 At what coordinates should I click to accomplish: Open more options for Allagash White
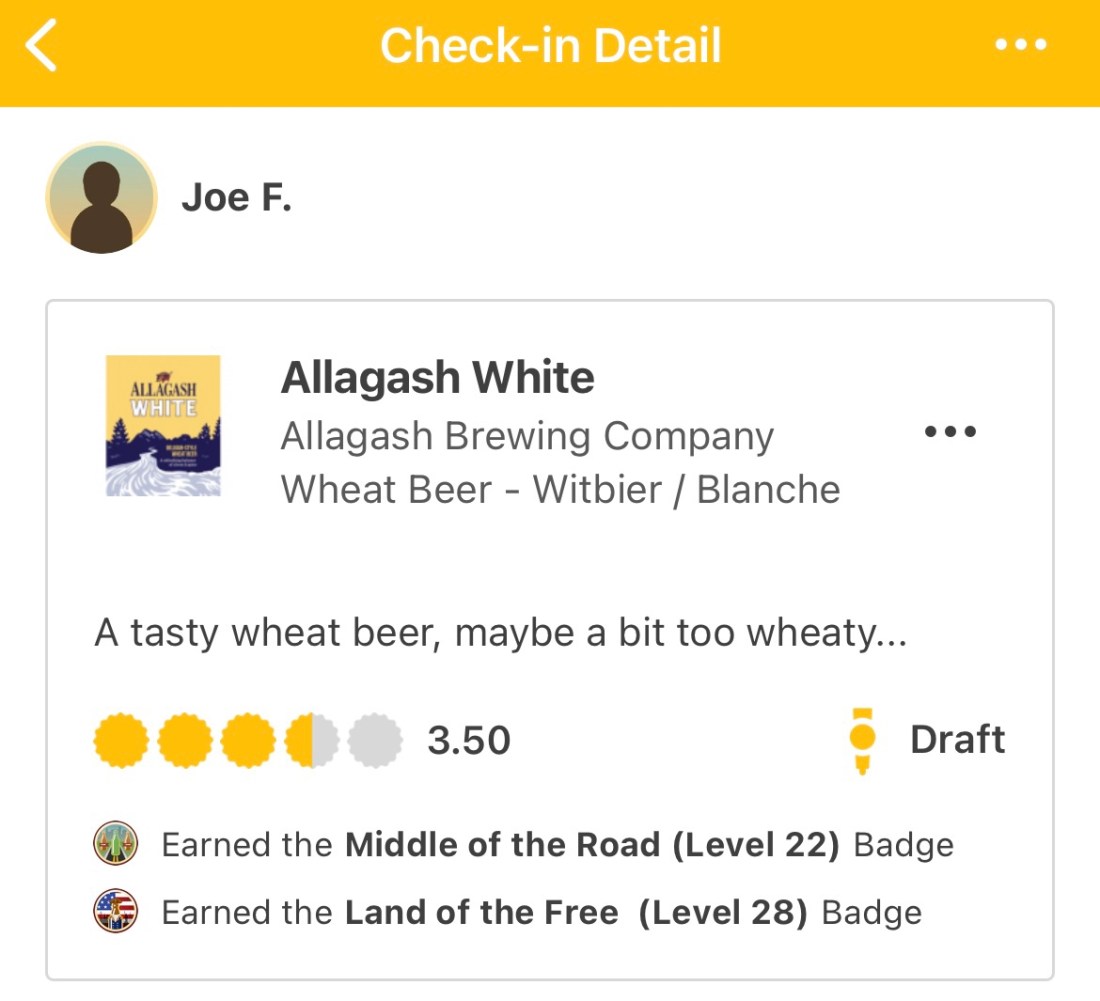950,432
